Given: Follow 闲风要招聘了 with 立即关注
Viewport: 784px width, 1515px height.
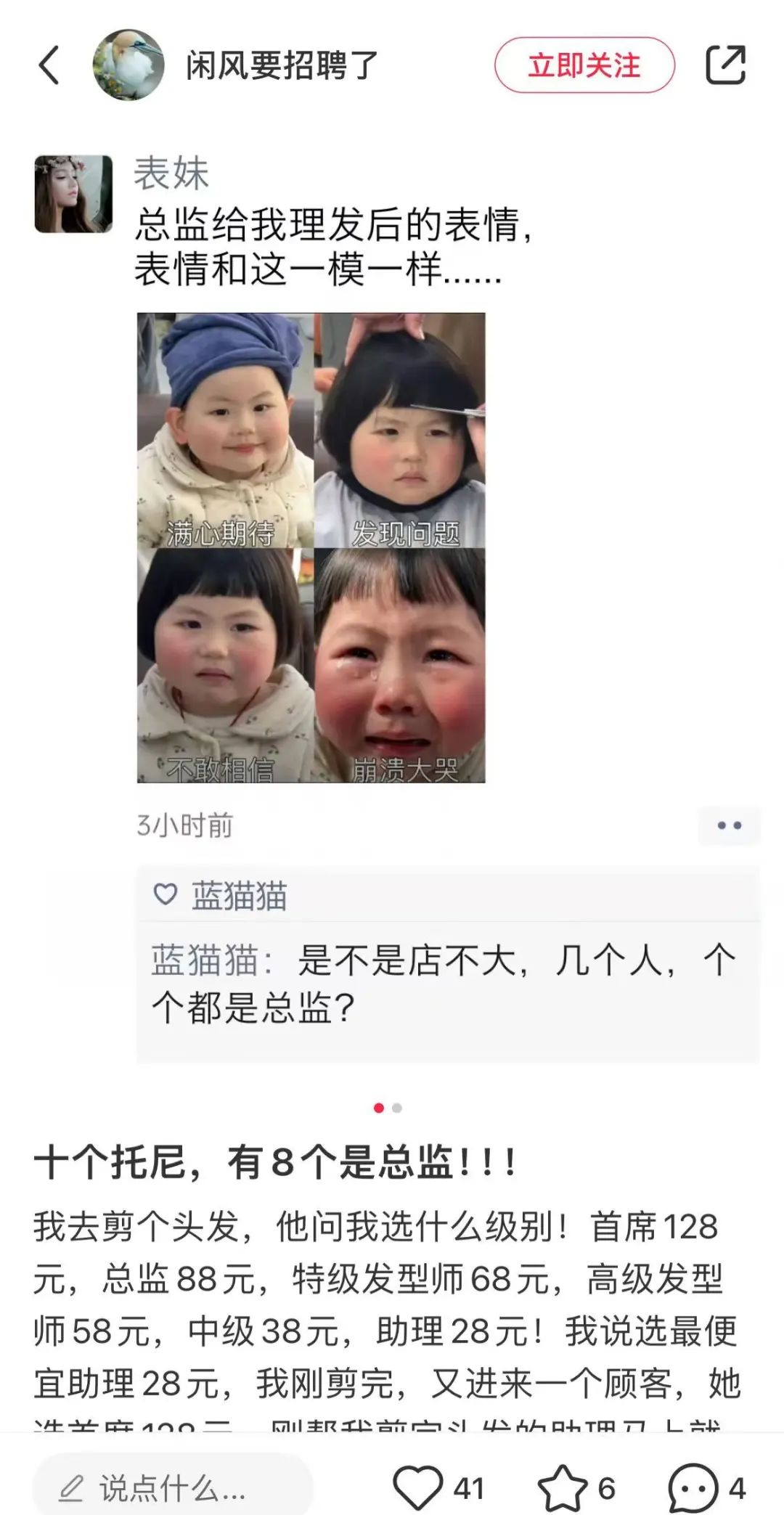Looking at the screenshot, I should coord(584,65).
